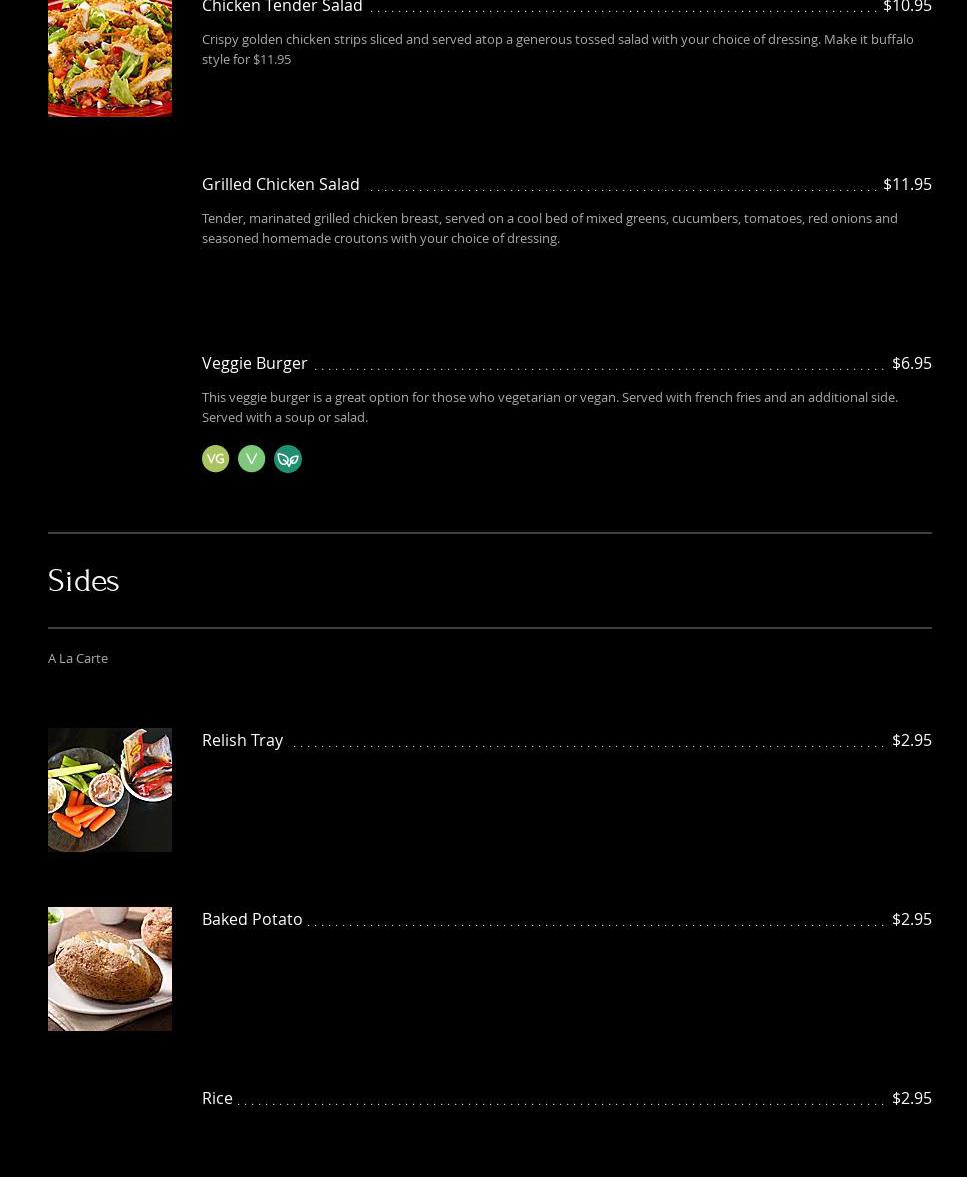This screenshot has height=1177, width=967.
Task: Tap the leaf badge under Veggie Burger
Action: tap(288, 459)
